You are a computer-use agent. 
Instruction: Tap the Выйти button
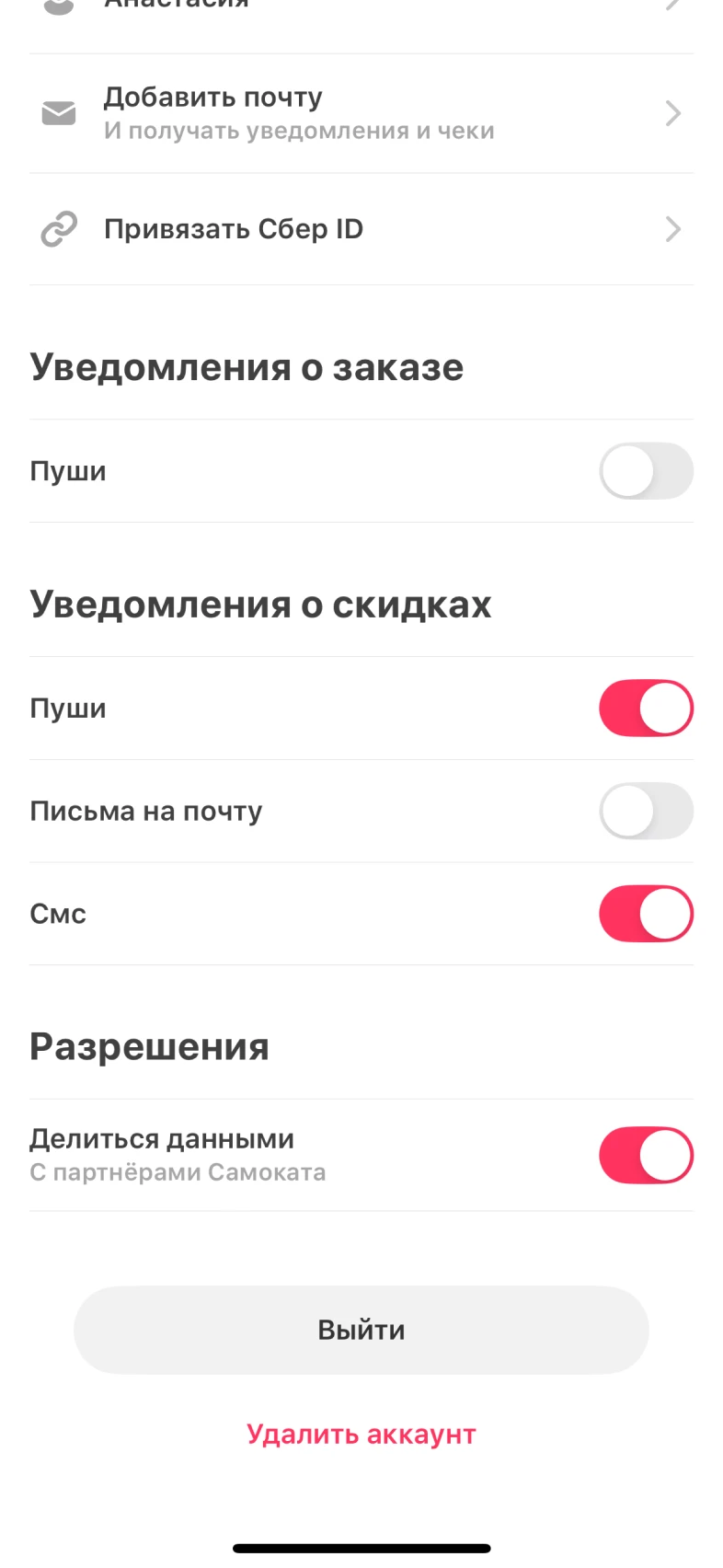click(x=361, y=1330)
